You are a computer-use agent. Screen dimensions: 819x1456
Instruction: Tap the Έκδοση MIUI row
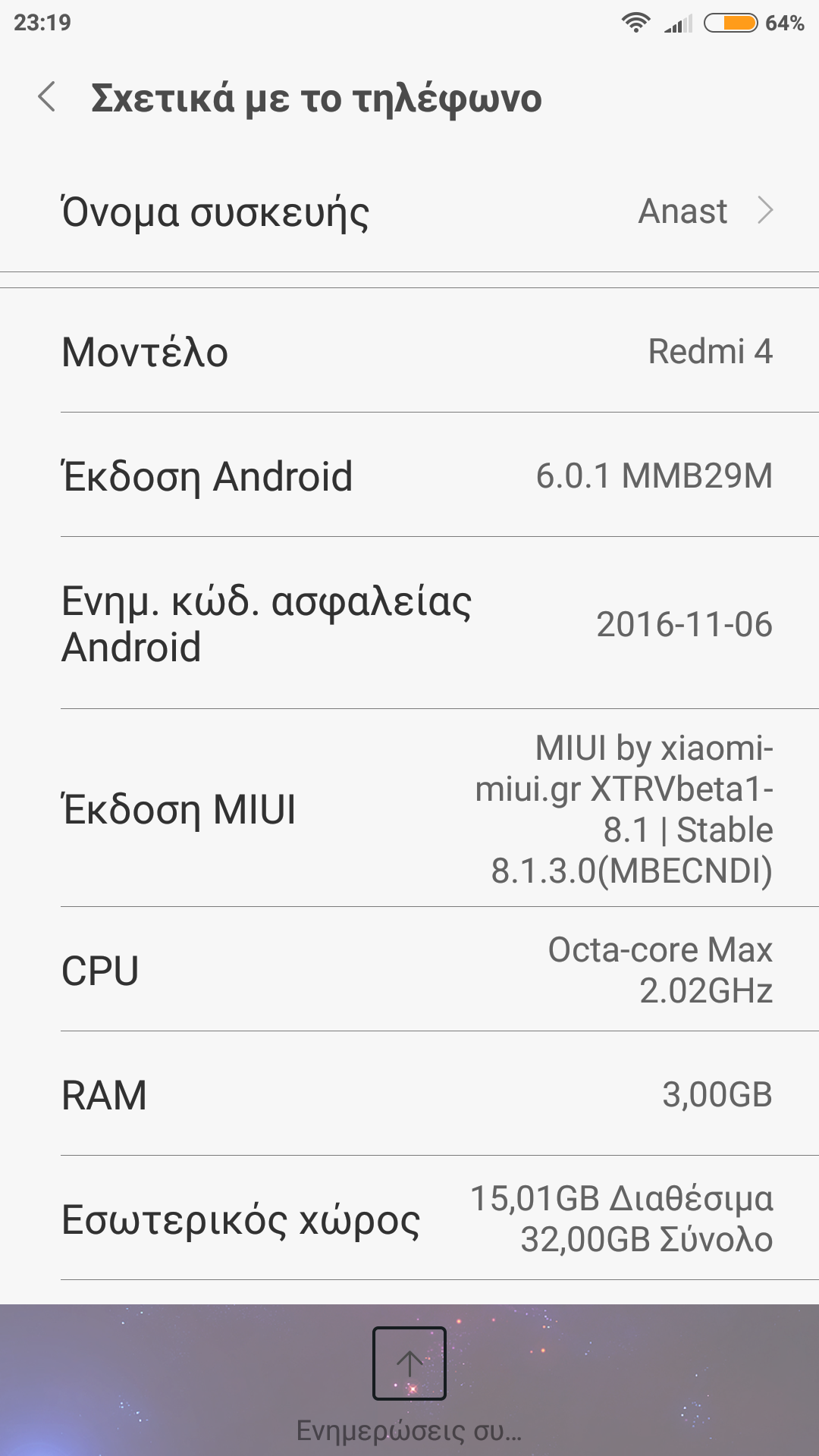coord(409,808)
